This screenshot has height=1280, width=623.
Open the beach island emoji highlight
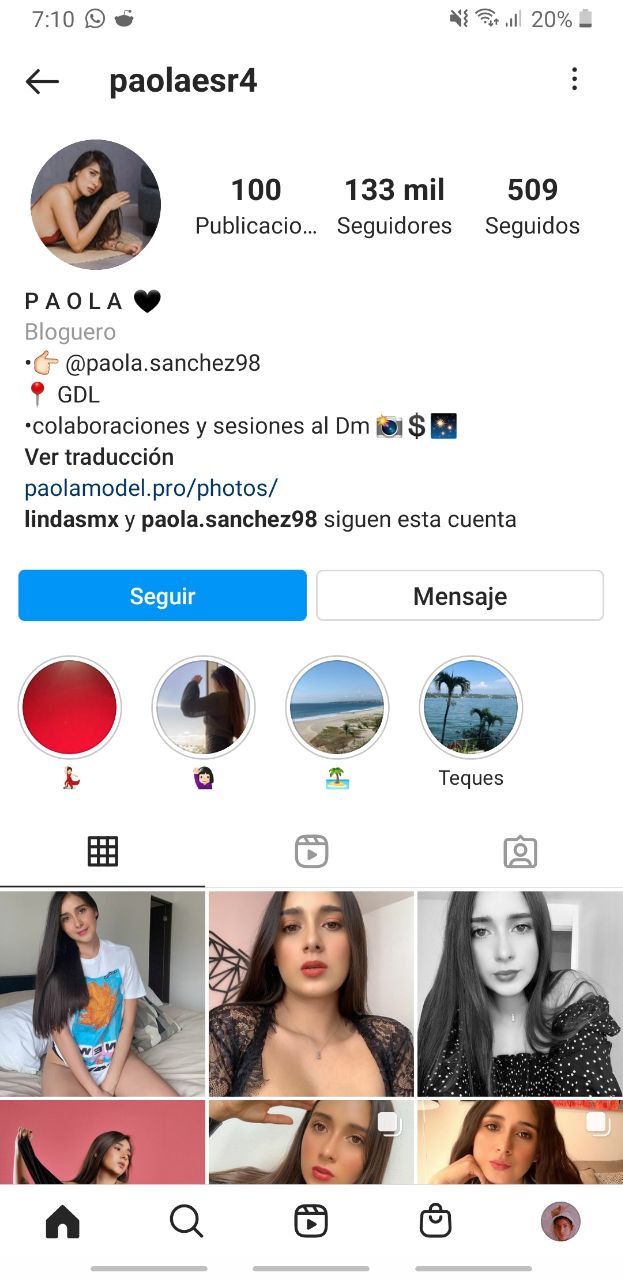(x=337, y=708)
